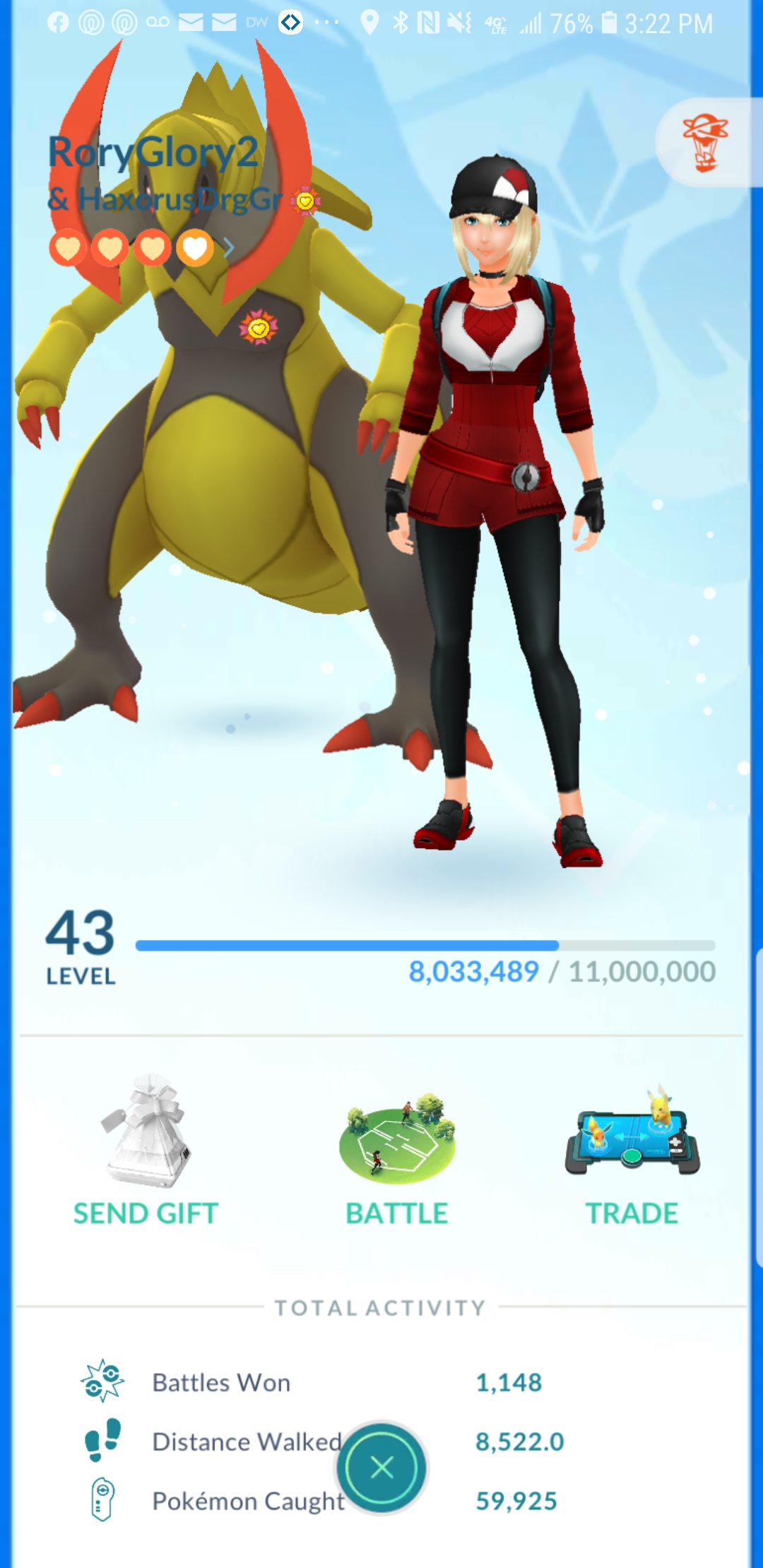This screenshot has height=1568, width=763.
Task: Close the friend profile screen
Action: coord(381,1468)
